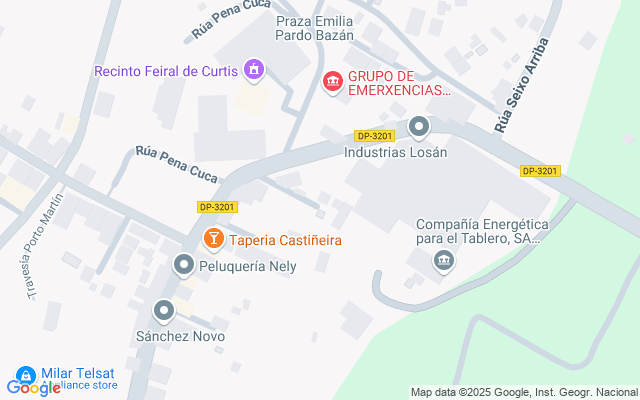The image size is (640, 400).
Task: Select the GRUPO DE EMERXENCIAS pin
Action: tap(333, 82)
